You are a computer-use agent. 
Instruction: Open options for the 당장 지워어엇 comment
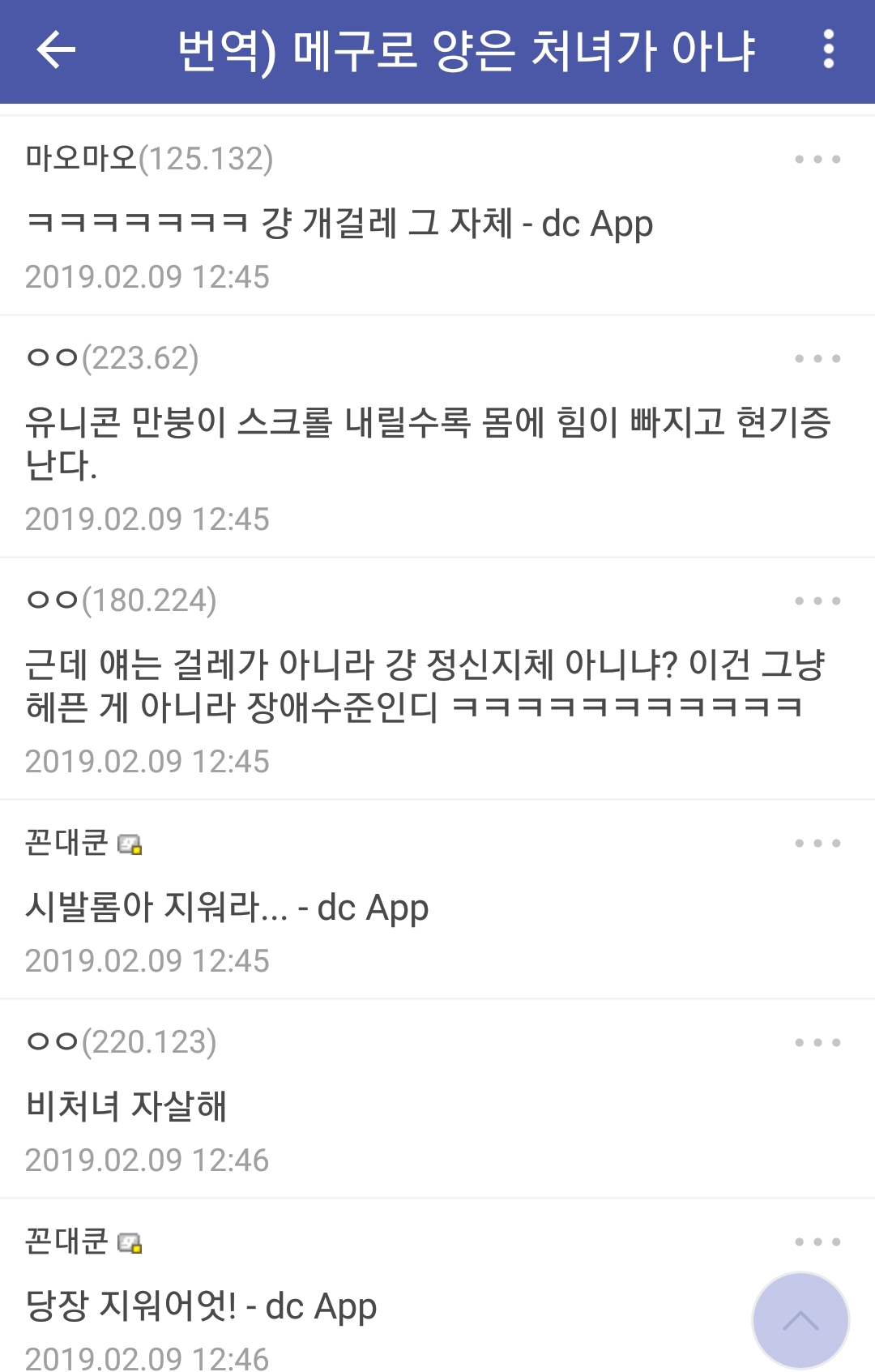pyautogui.click(x=817, y=1242)
